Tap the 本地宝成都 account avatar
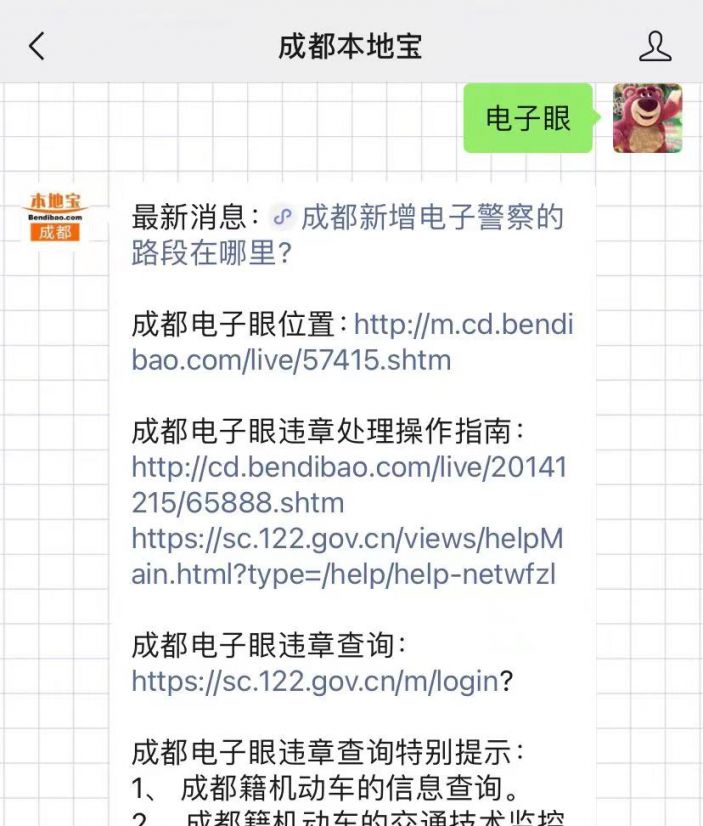The image size is (703, 826). click(55, 217)
